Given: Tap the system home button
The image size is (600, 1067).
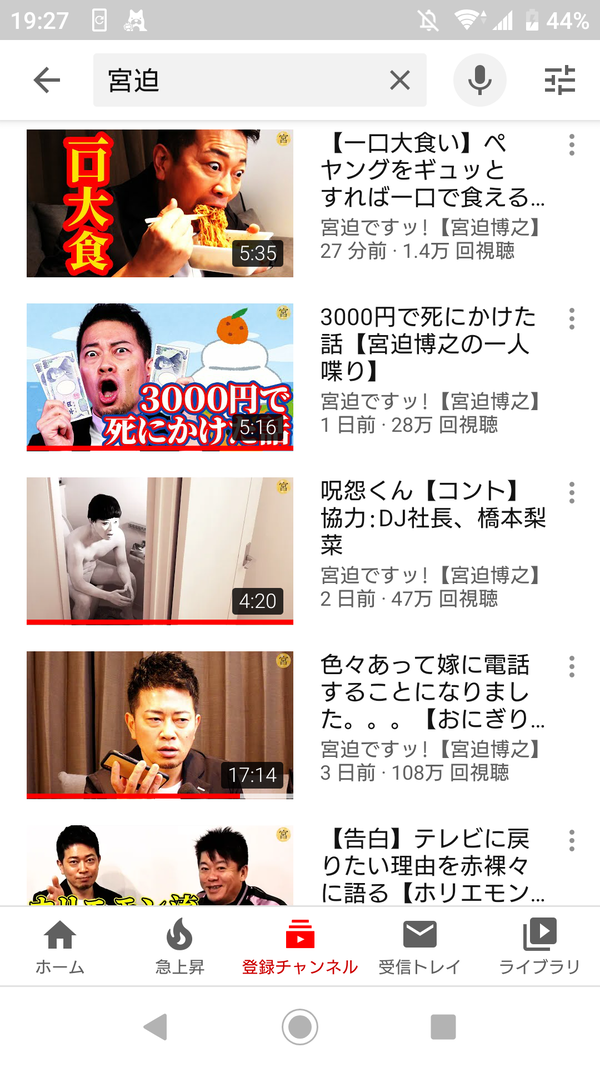Looking at the screenshot, I should point(300,1026).
